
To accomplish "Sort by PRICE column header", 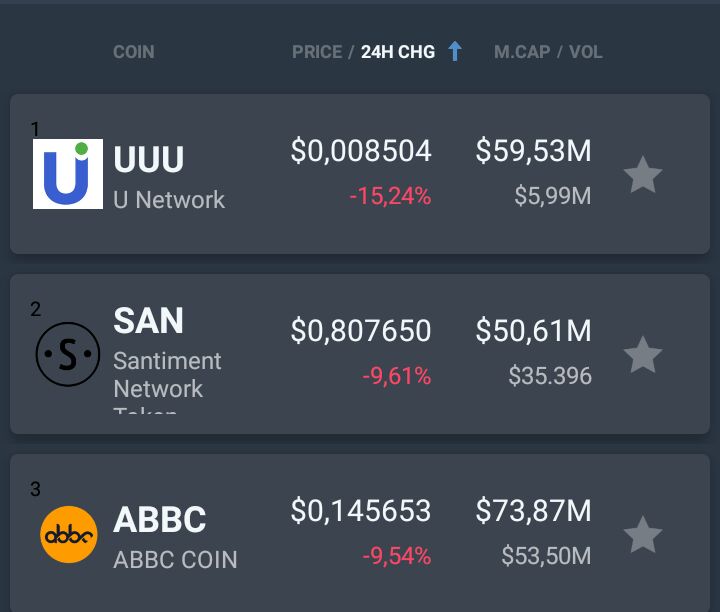I will tap(316, 52).
